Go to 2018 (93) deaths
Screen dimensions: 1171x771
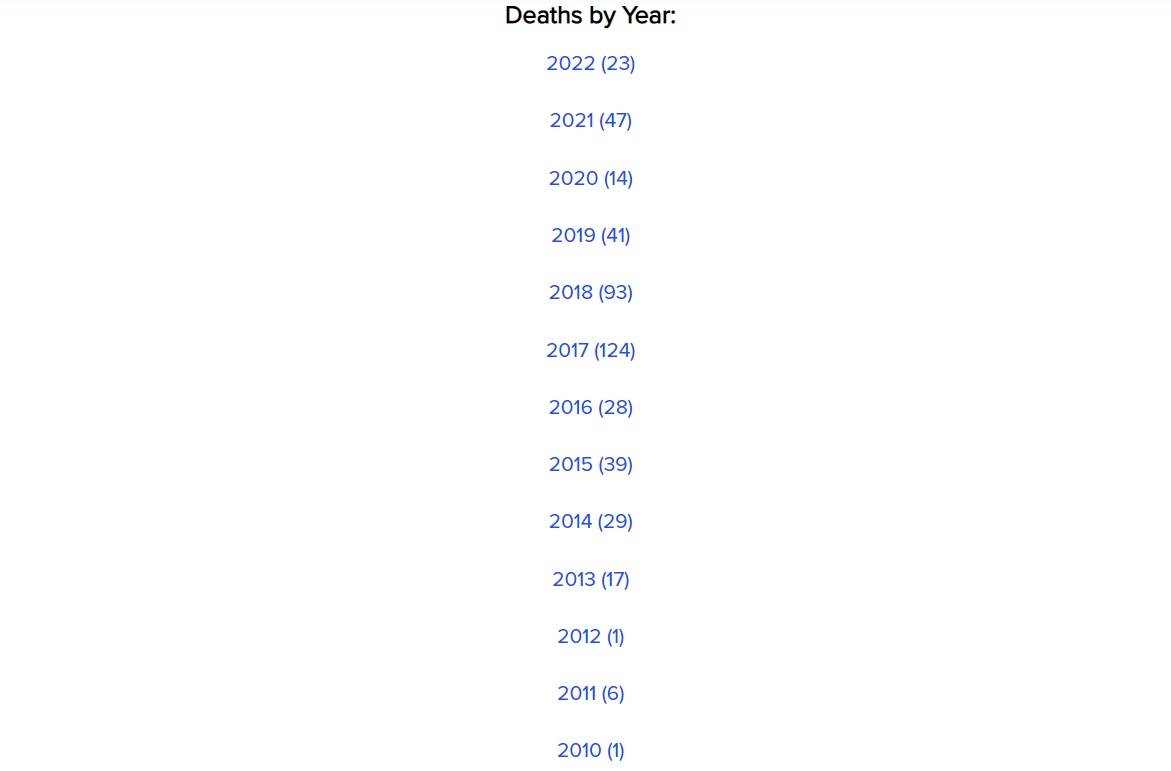click(590, 292)
